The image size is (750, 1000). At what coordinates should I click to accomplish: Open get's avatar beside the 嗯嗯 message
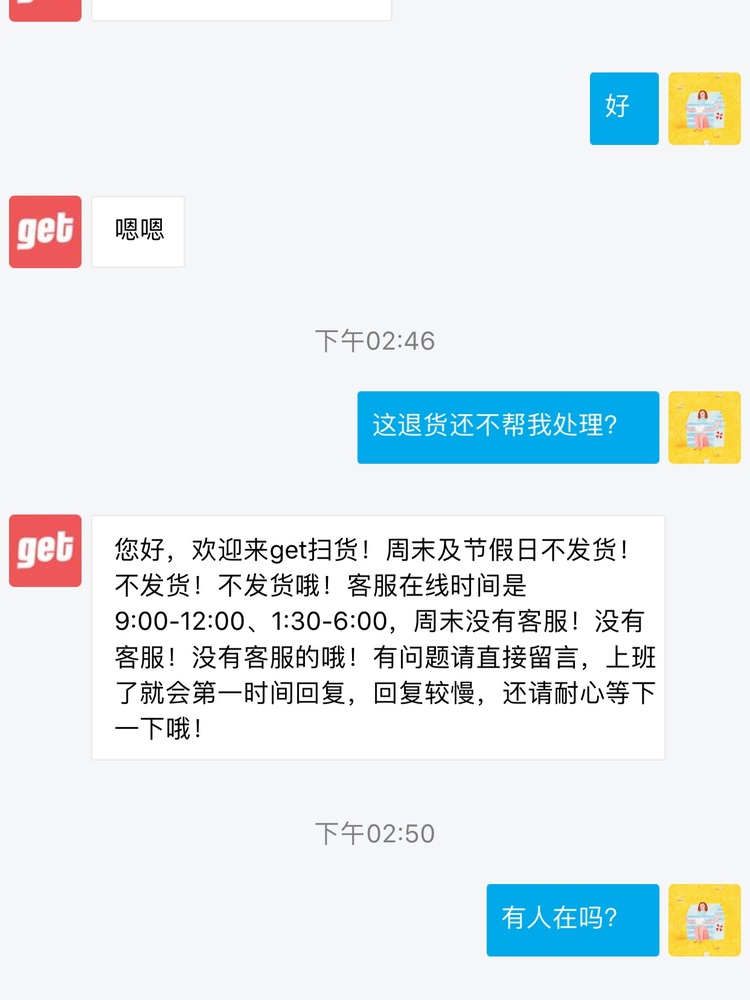pyautogui.click(x=45, y=232)
